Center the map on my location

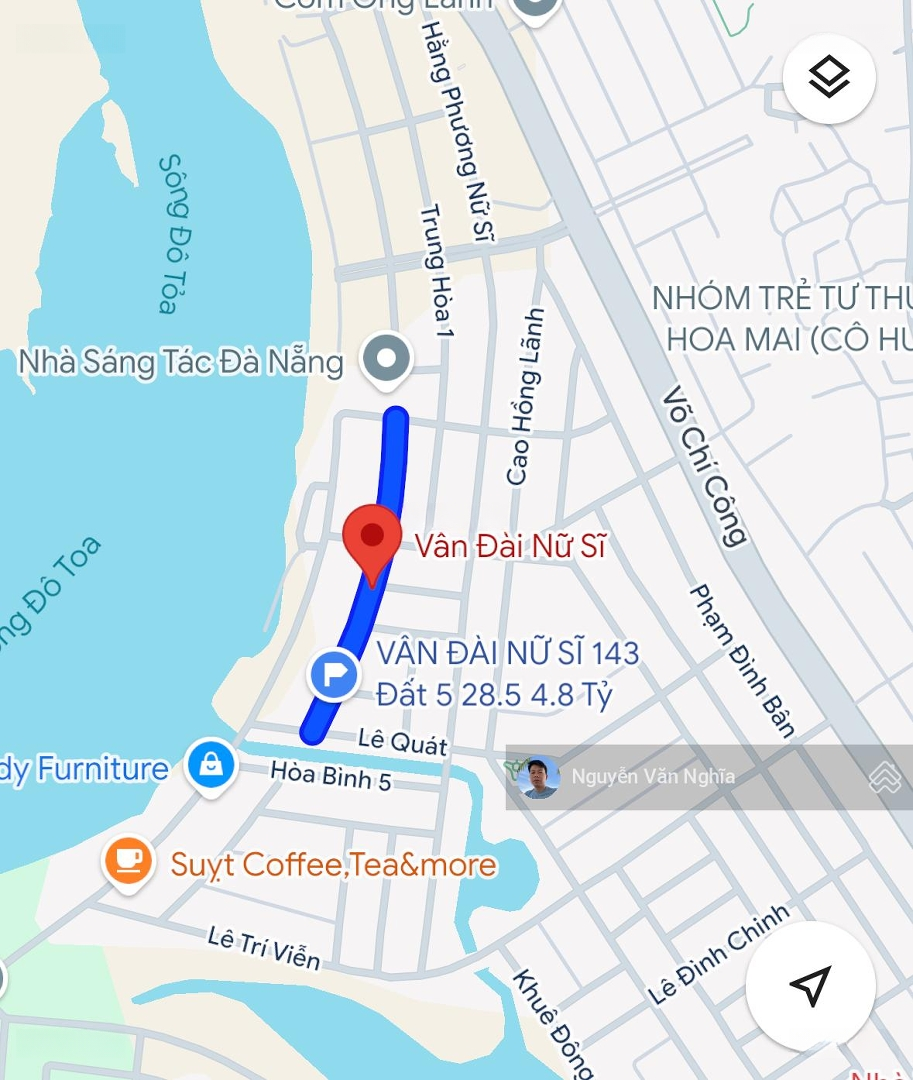coord(810,986)
